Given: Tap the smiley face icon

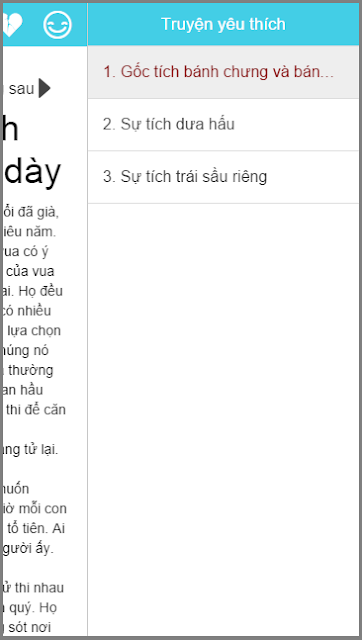Looking at the screenshot, I should point(58,24).
